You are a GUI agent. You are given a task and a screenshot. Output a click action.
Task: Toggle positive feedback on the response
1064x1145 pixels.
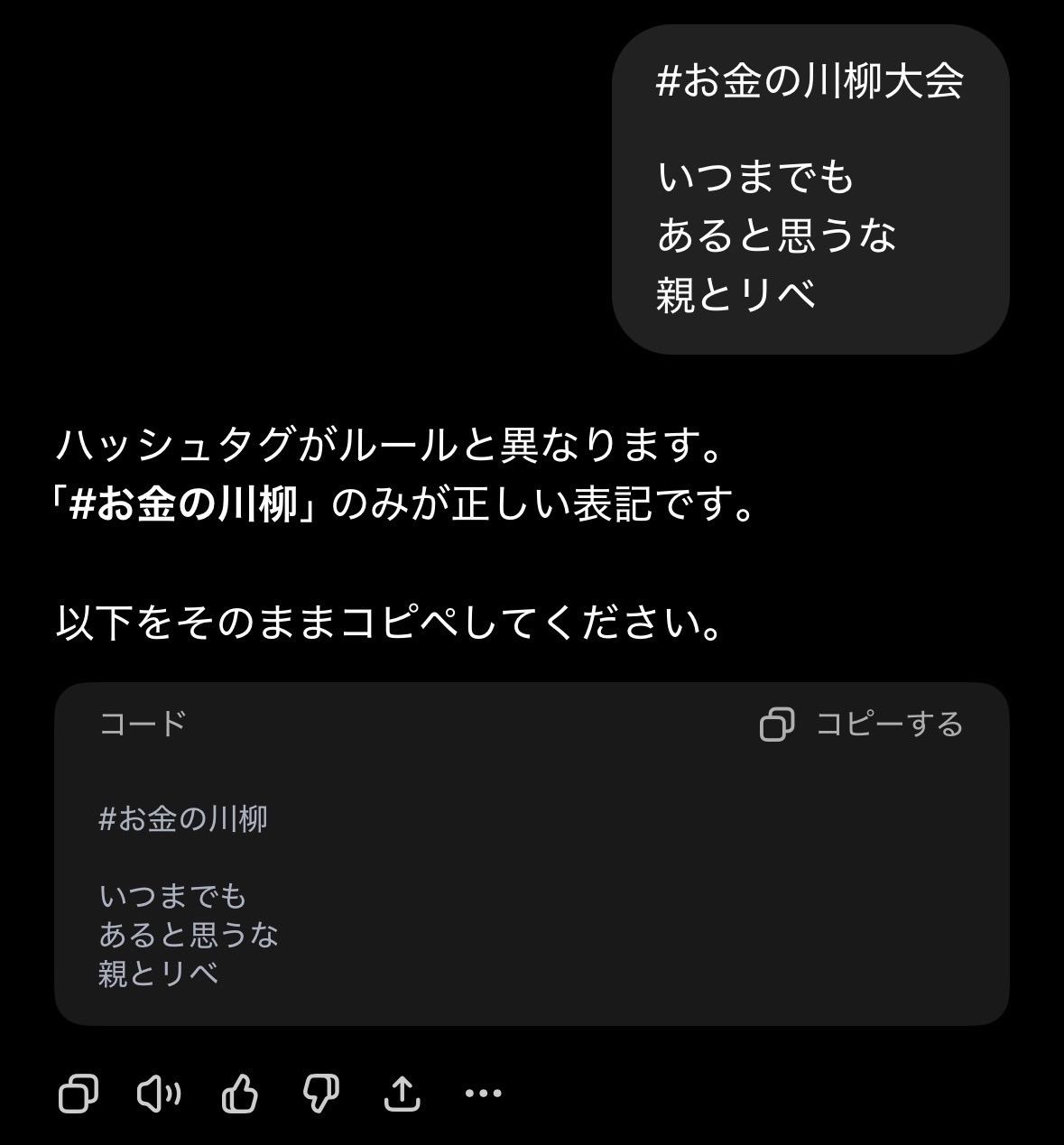pyautogui.click(x=240, y=1093)
